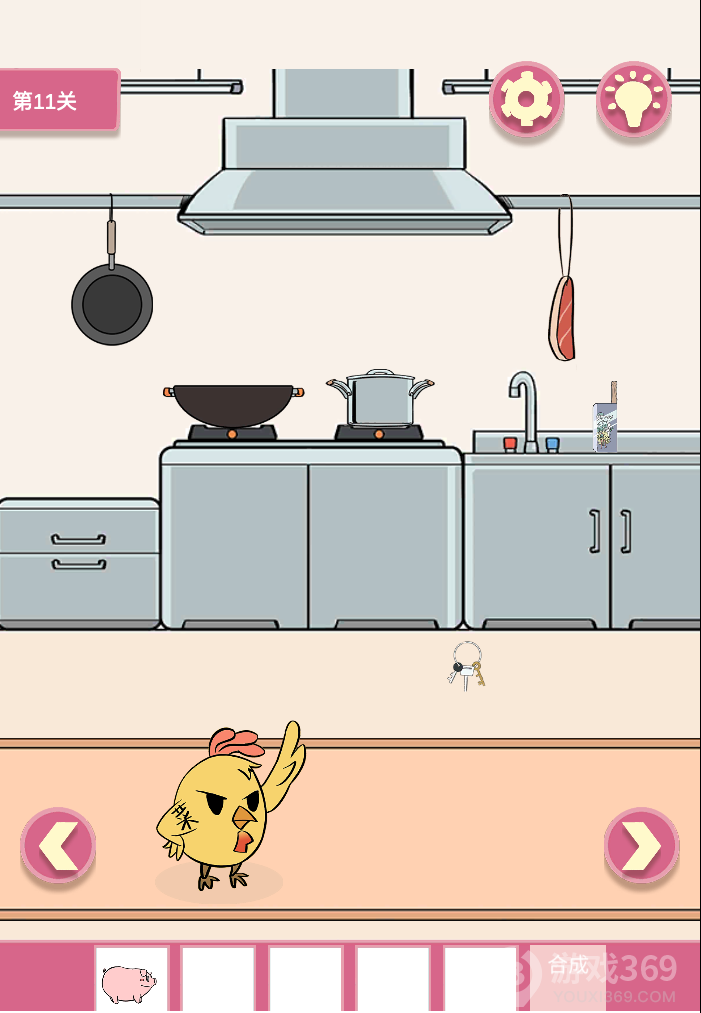
Task: Tap the steel pot on the burner
Action: pyautogui.click(x=379, y=400)
